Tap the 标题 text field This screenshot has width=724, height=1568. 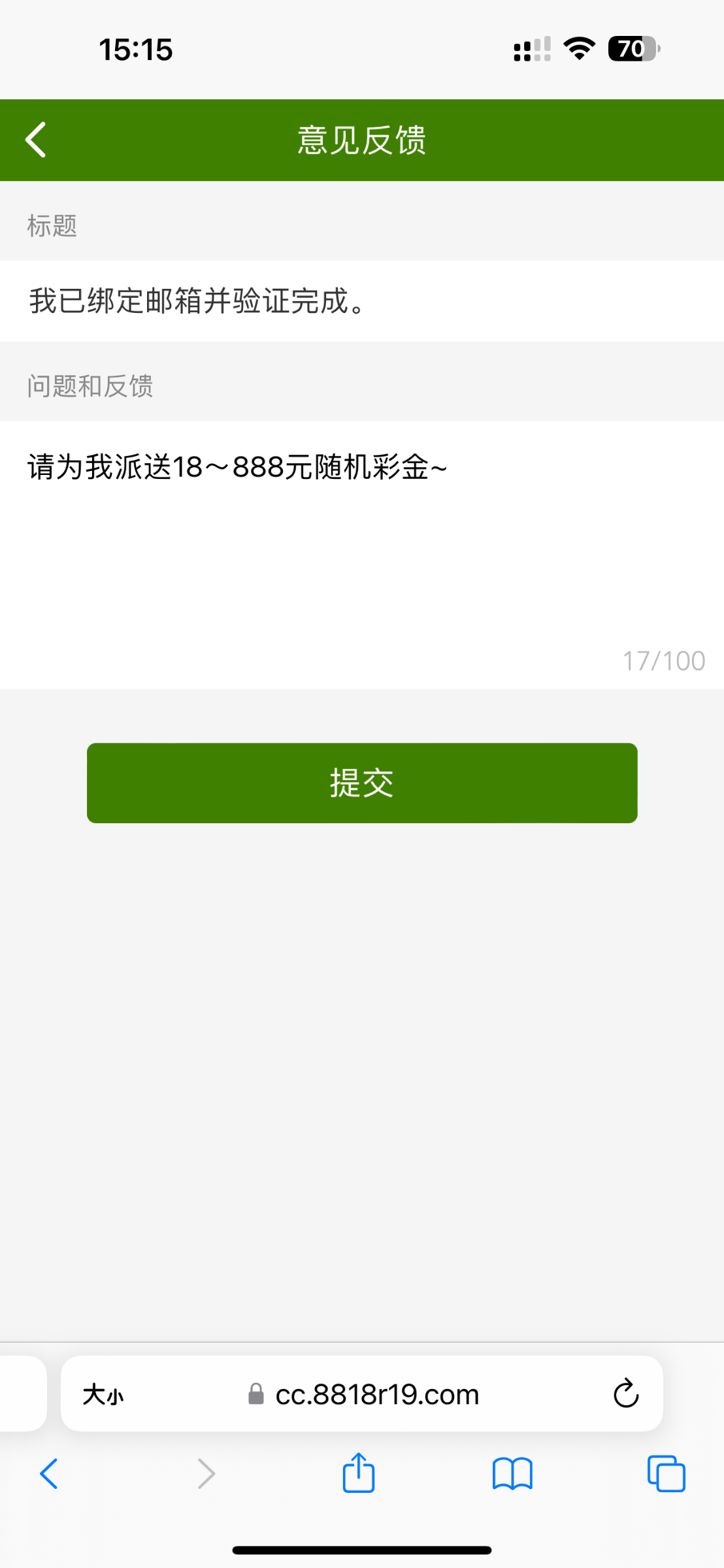[361, 301]
